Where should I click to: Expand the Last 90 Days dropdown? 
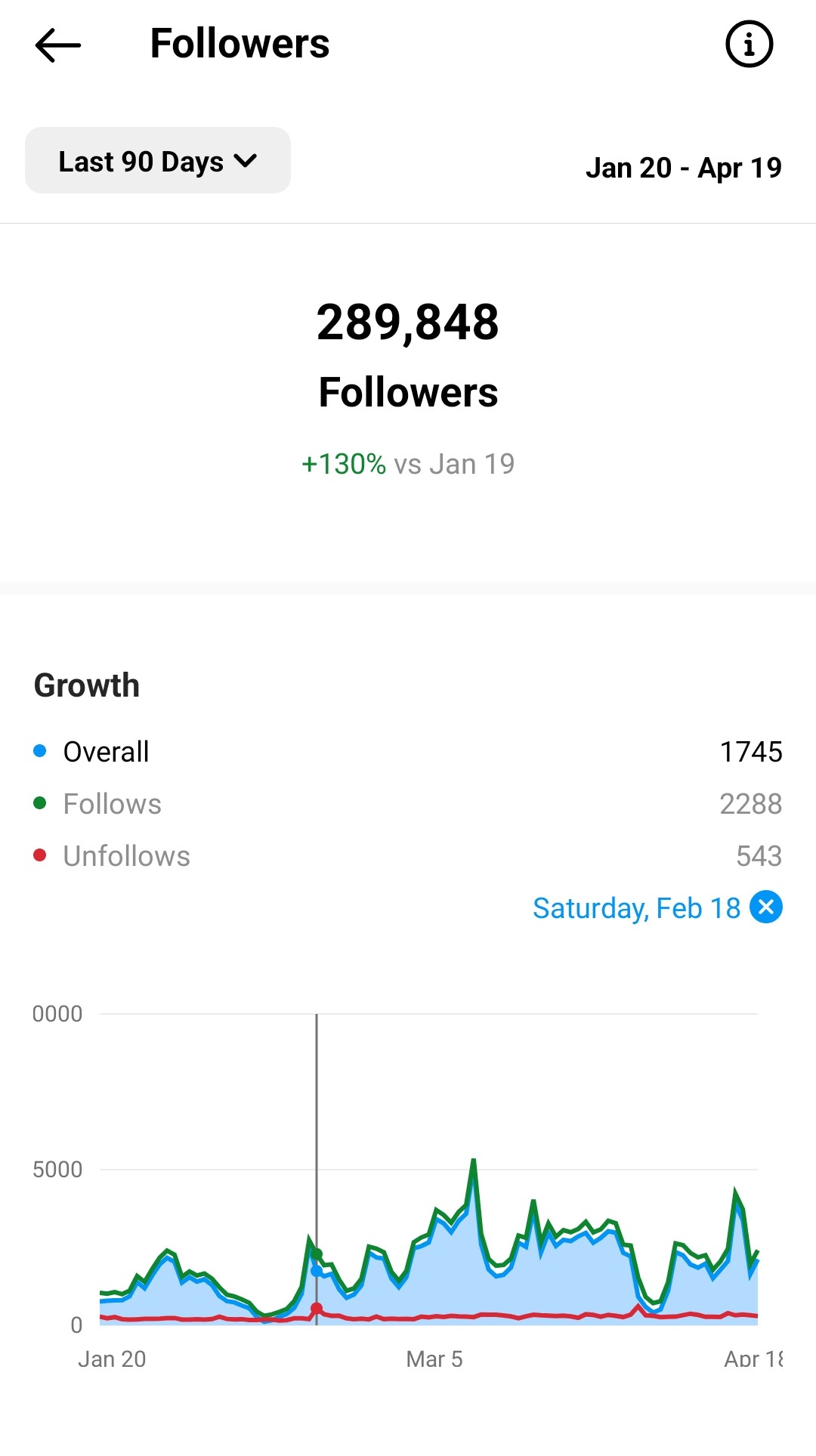(158, 160)
